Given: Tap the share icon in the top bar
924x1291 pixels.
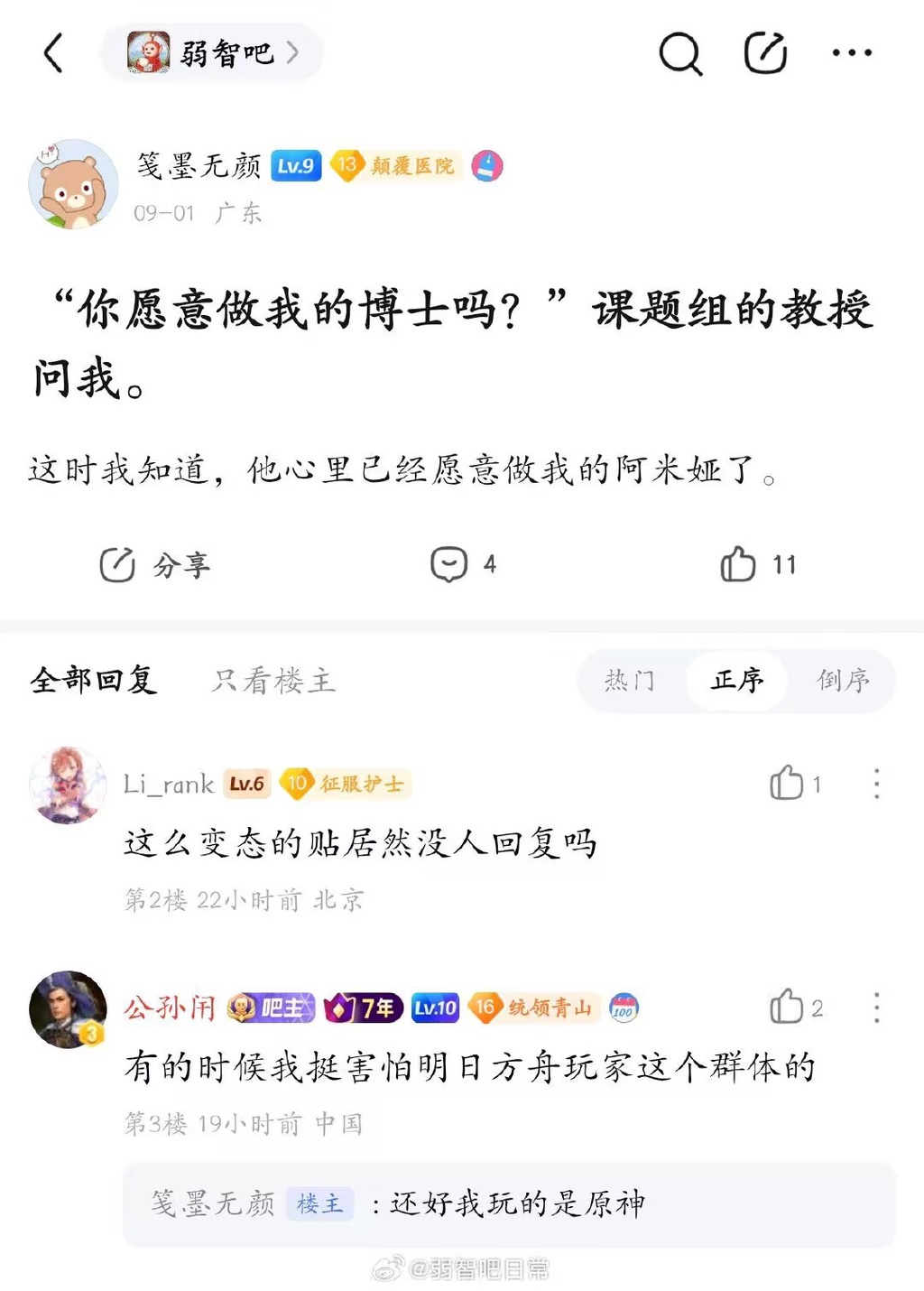Looking at the screenshot, I should [765, 52].
